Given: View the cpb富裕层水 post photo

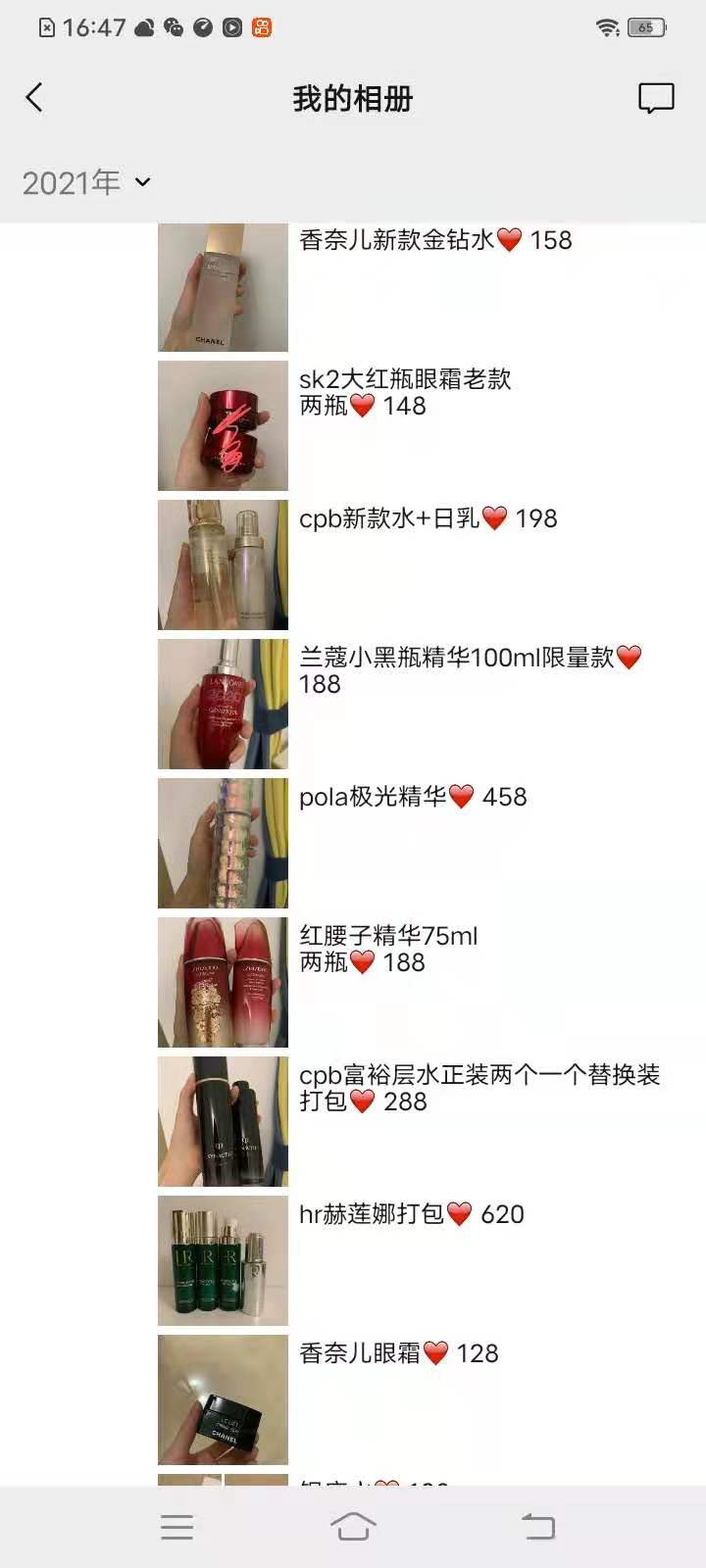Looking at the screenshot, I should point(223,1121).
